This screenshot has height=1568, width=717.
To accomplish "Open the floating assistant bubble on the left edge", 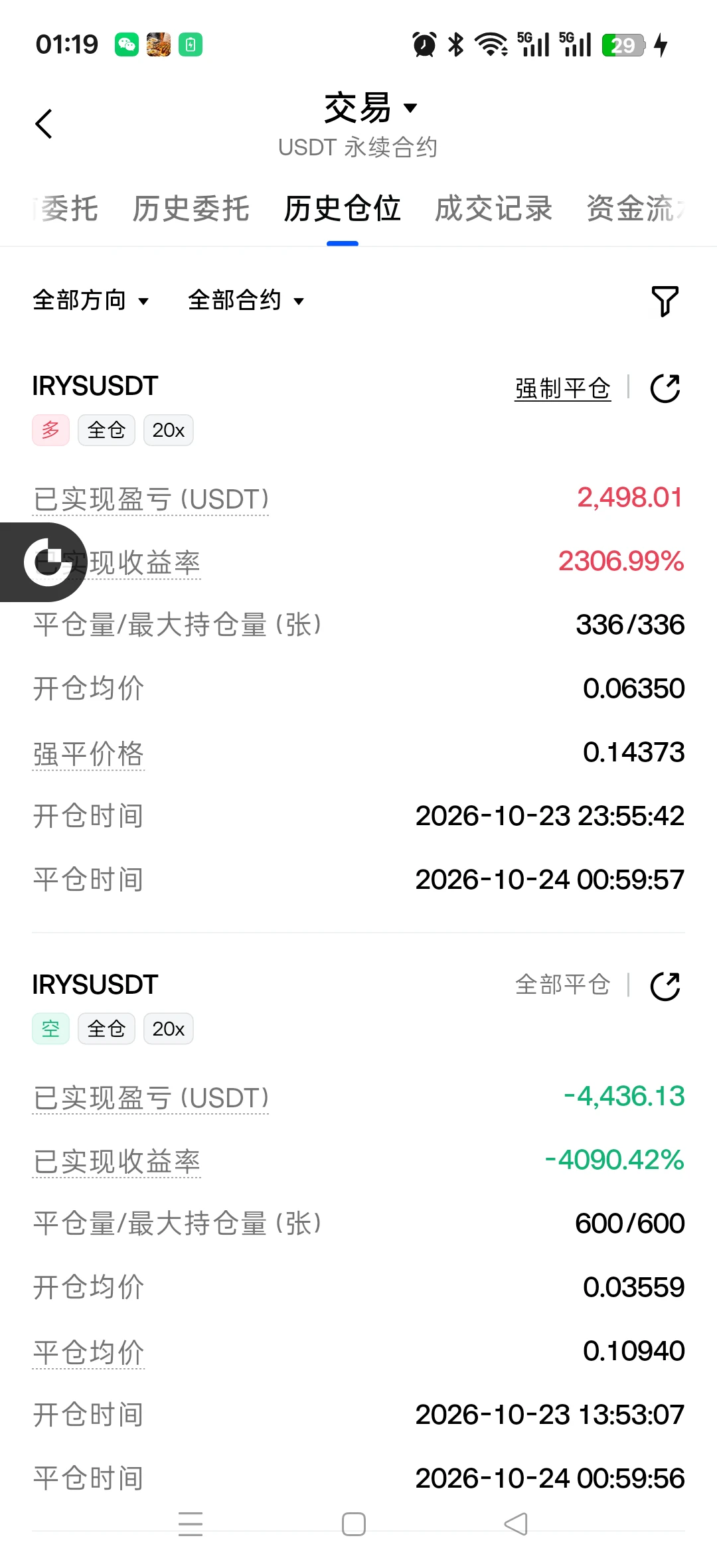I will click(44, 562).
